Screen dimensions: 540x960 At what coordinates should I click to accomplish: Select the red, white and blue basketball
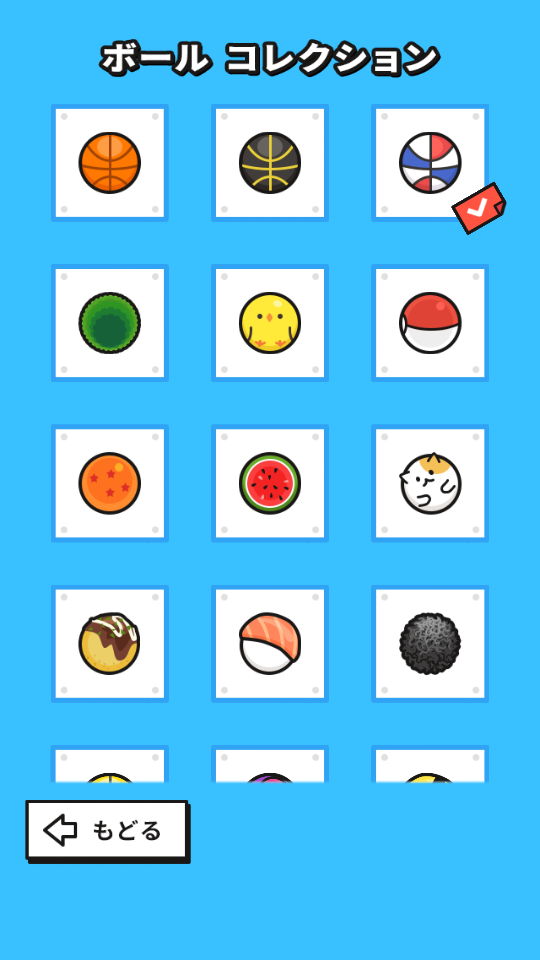pos(430,163)
